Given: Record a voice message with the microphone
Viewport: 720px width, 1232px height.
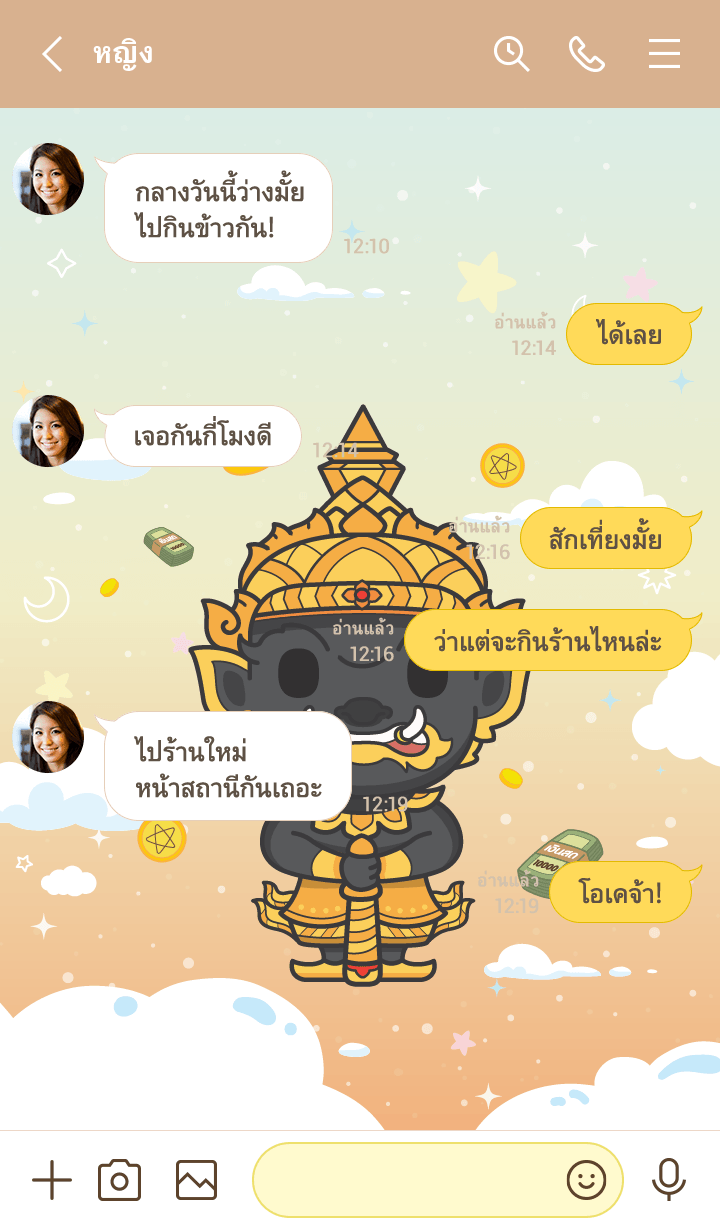Looking at the screenshot, I should [668, 1180].
